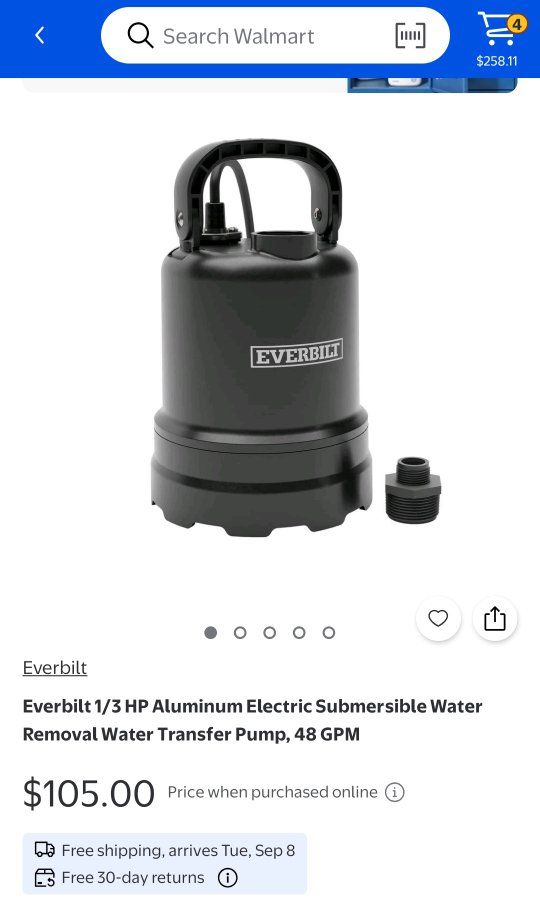View price info next to purchased online
The height and width of the screenshot is (908, 540).
coord(395,792)
